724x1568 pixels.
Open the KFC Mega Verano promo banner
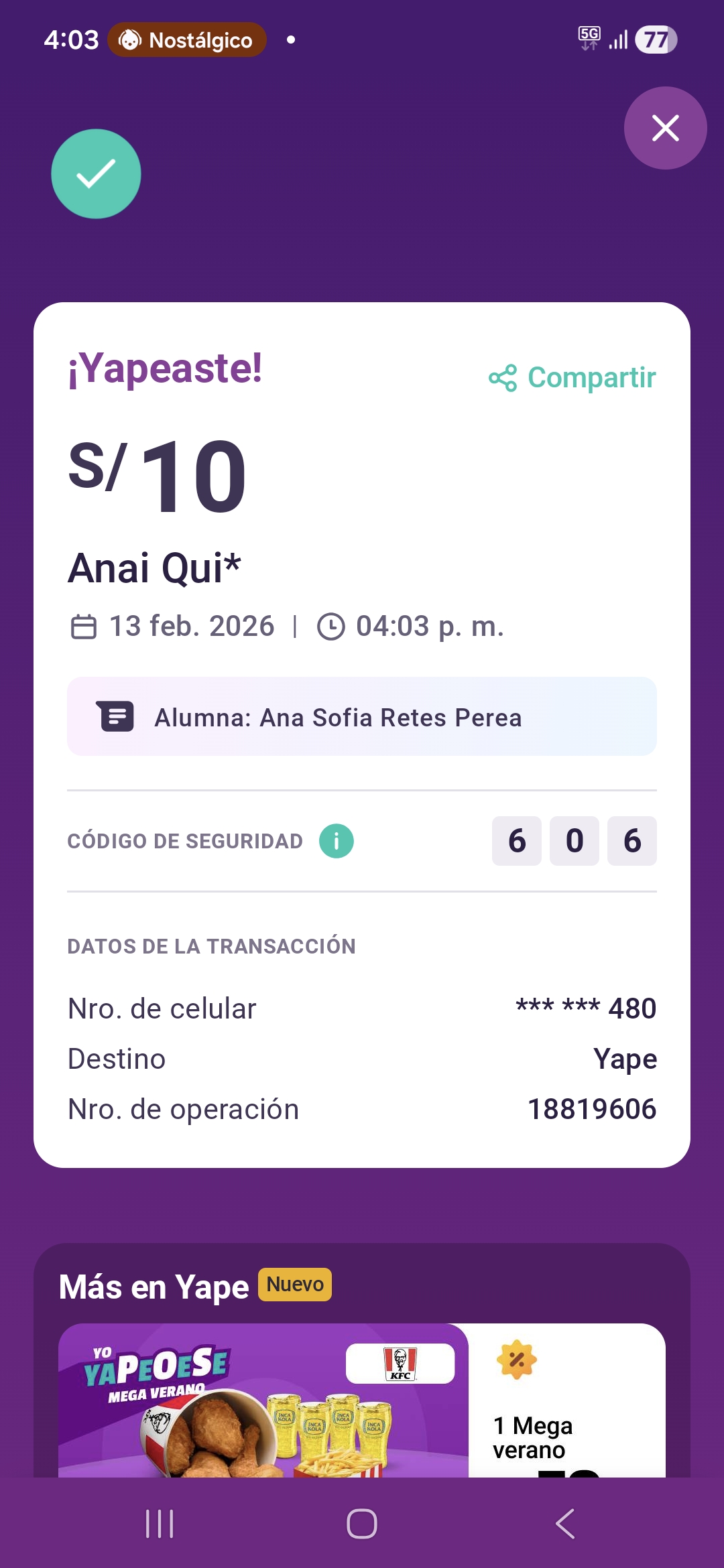click(263, 1400)
